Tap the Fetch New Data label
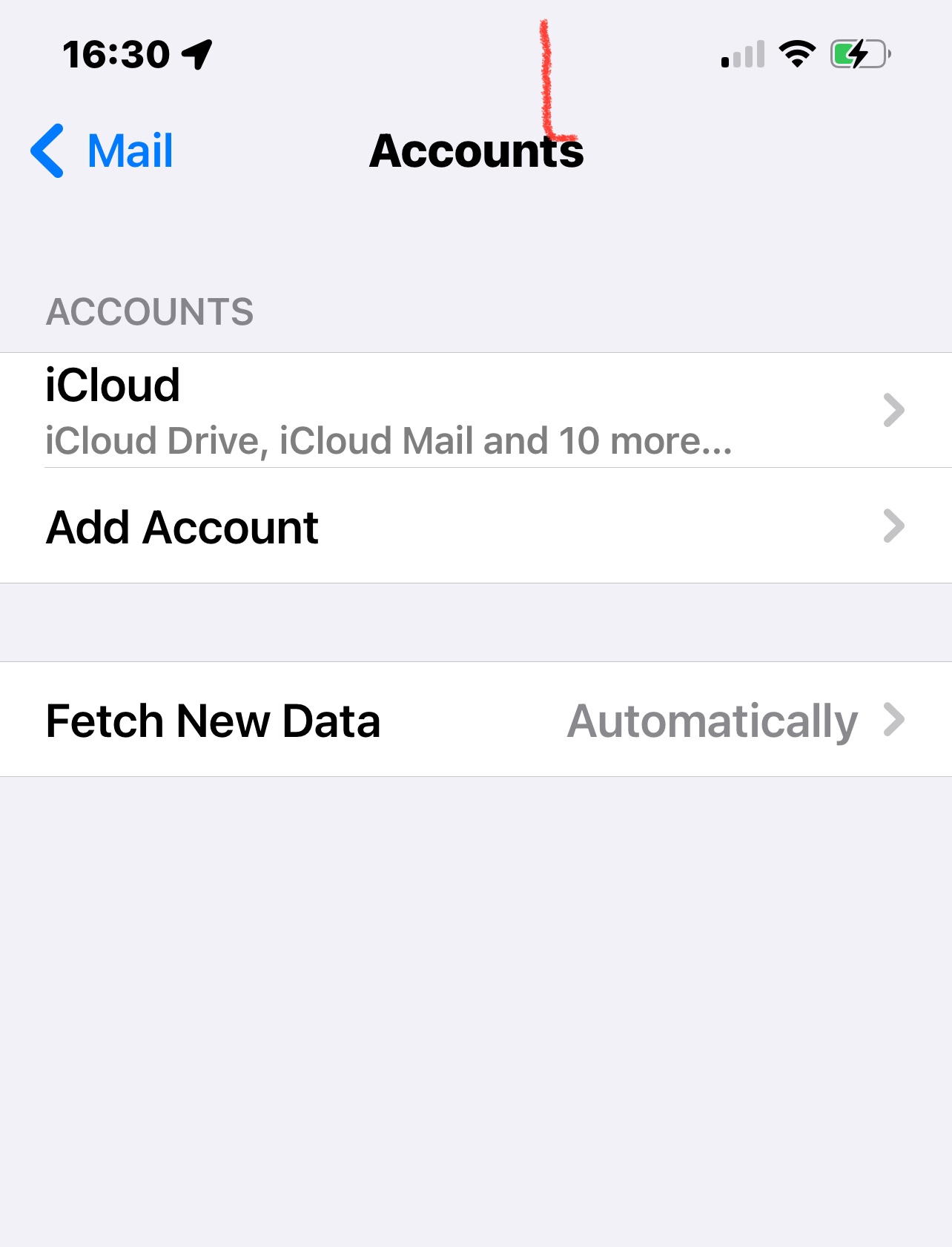Screen dimensions: 952x1247 point(213,720)
